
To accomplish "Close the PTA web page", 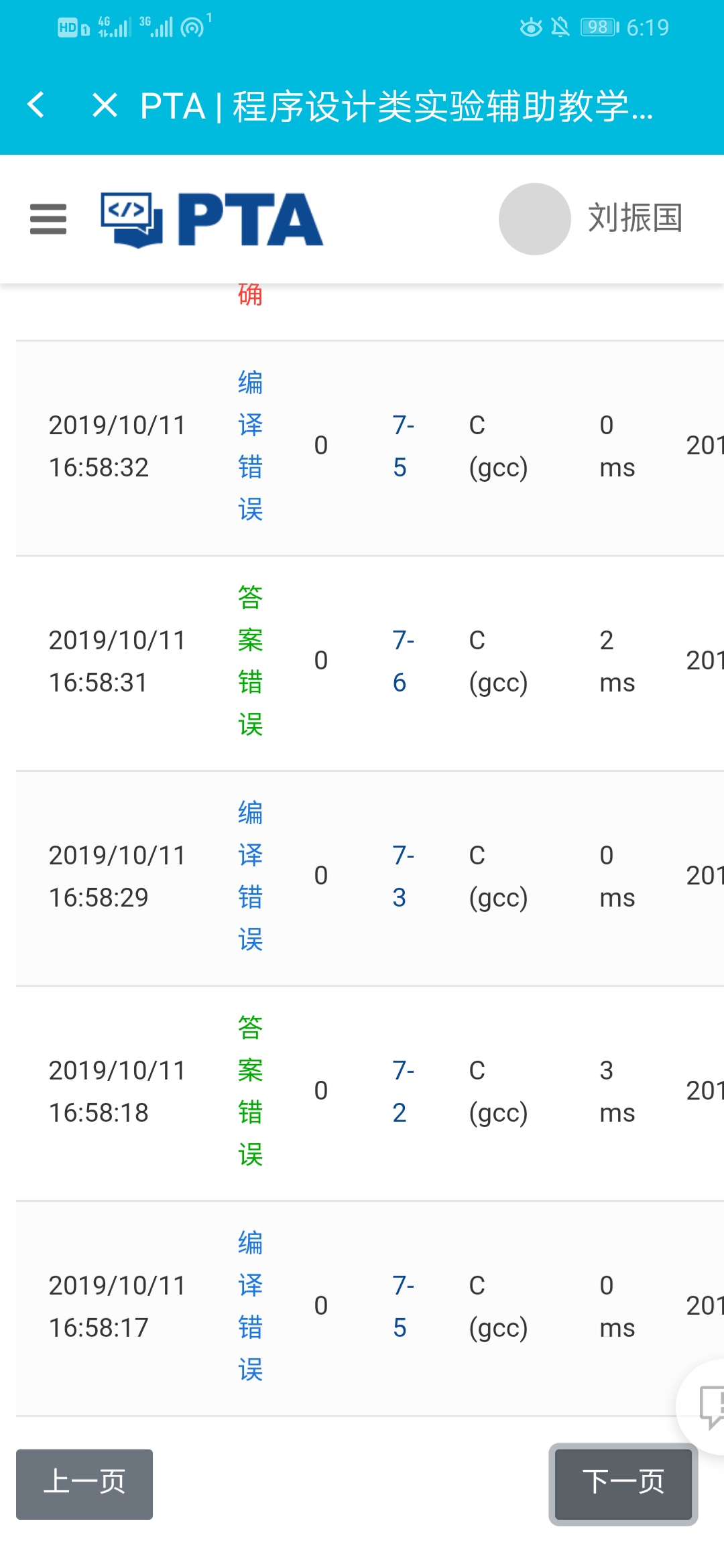I will tap(105, 105).
